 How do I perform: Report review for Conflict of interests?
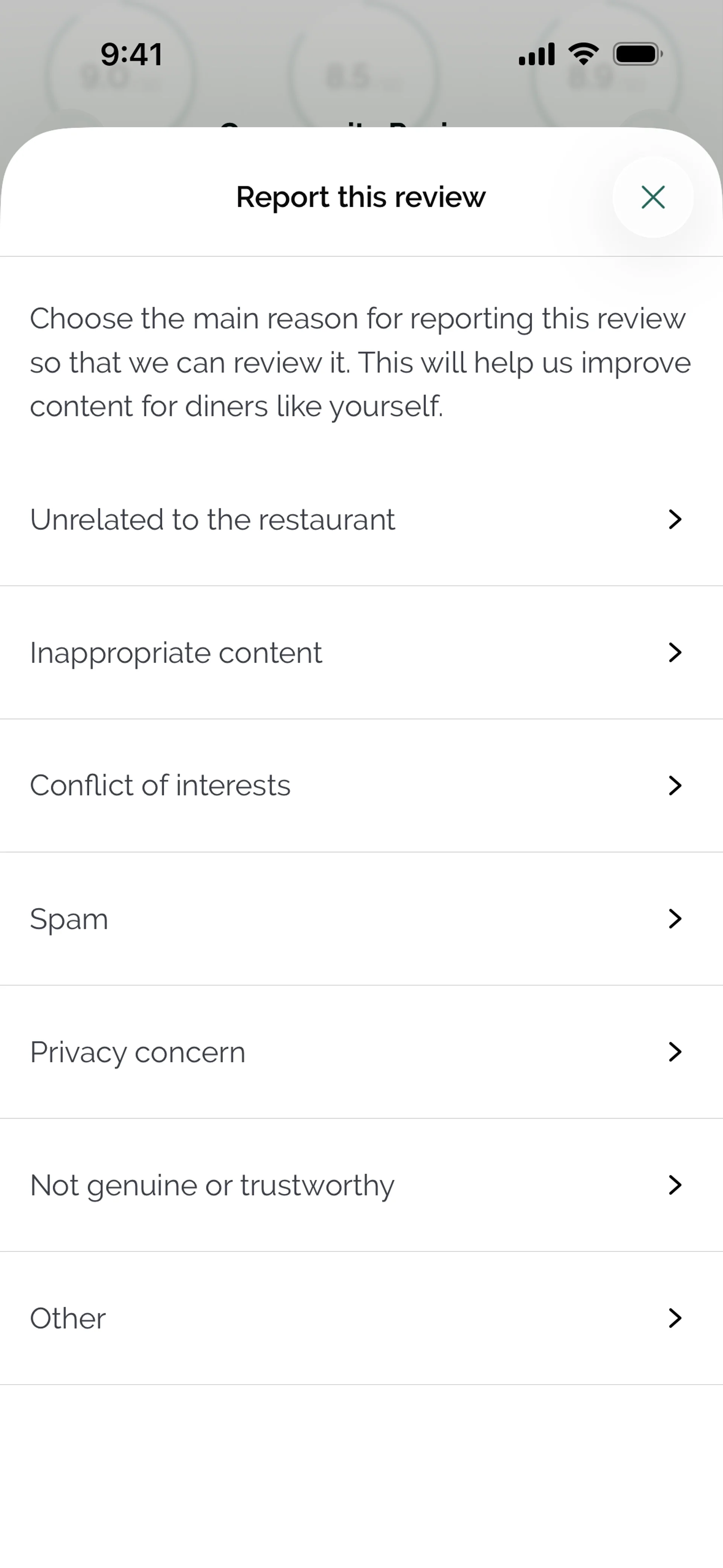point(361,785)
